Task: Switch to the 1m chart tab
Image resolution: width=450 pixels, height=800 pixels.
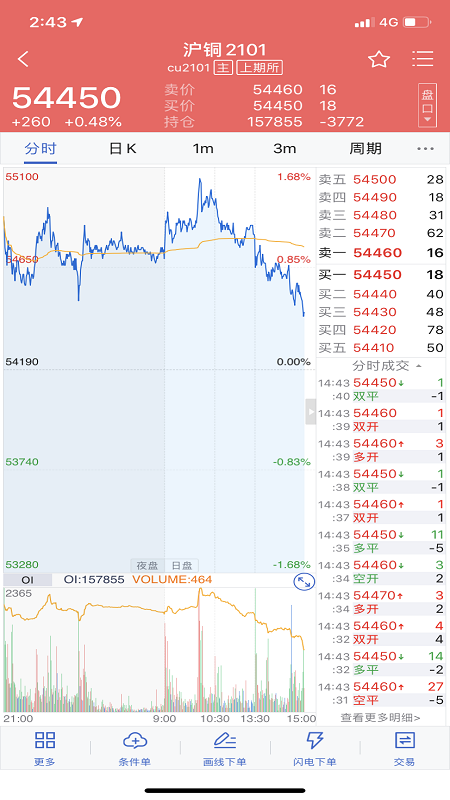Action: 203,149
